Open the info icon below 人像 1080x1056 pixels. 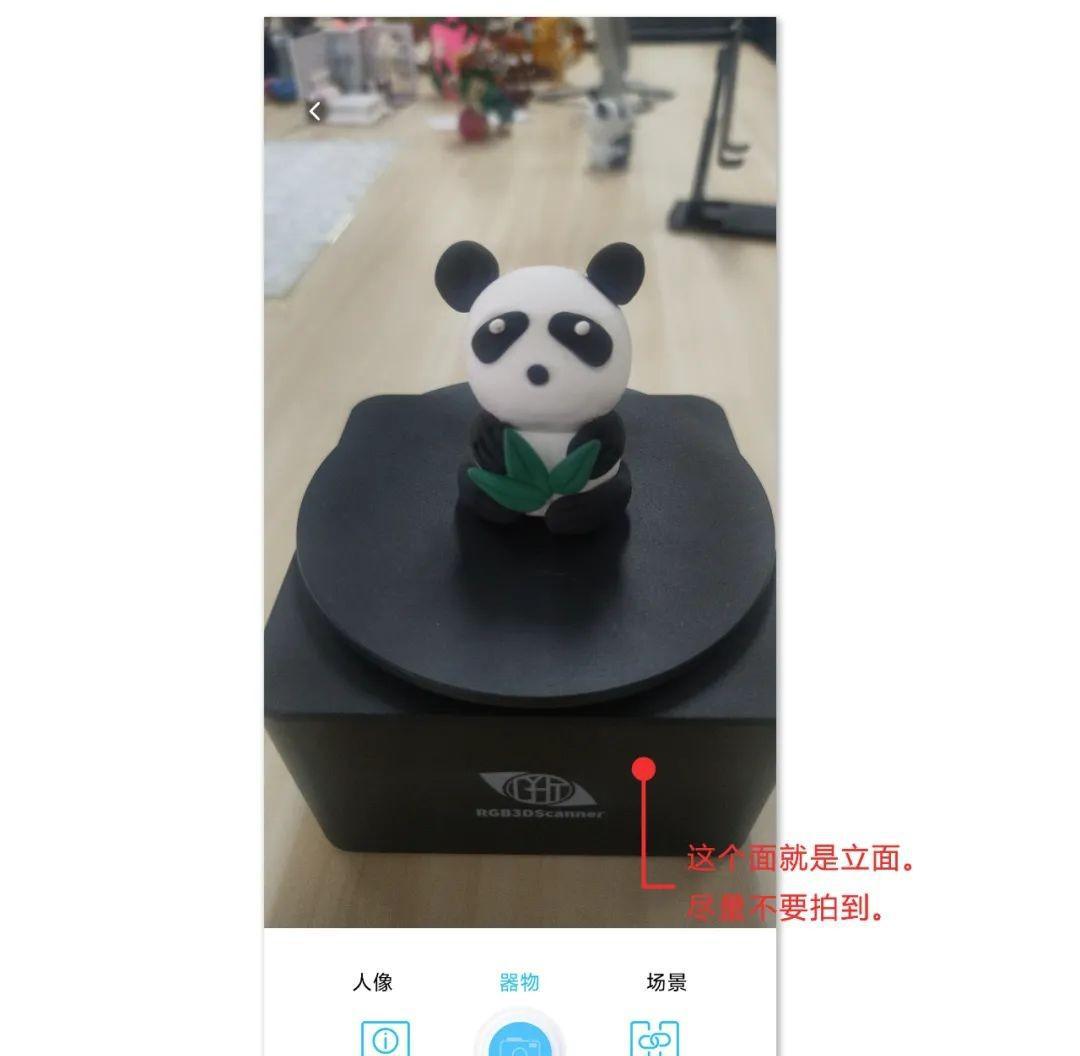[385, 1040]
